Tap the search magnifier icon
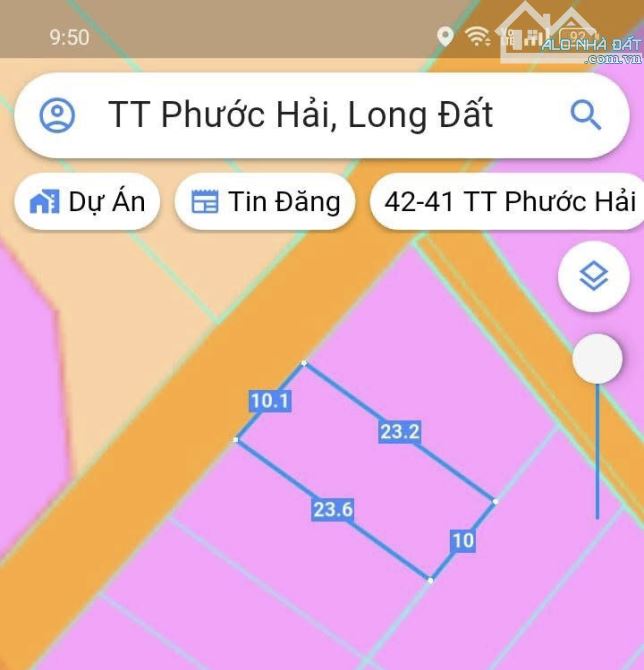Viewport: 644px width, 670px height. [586, 115]
